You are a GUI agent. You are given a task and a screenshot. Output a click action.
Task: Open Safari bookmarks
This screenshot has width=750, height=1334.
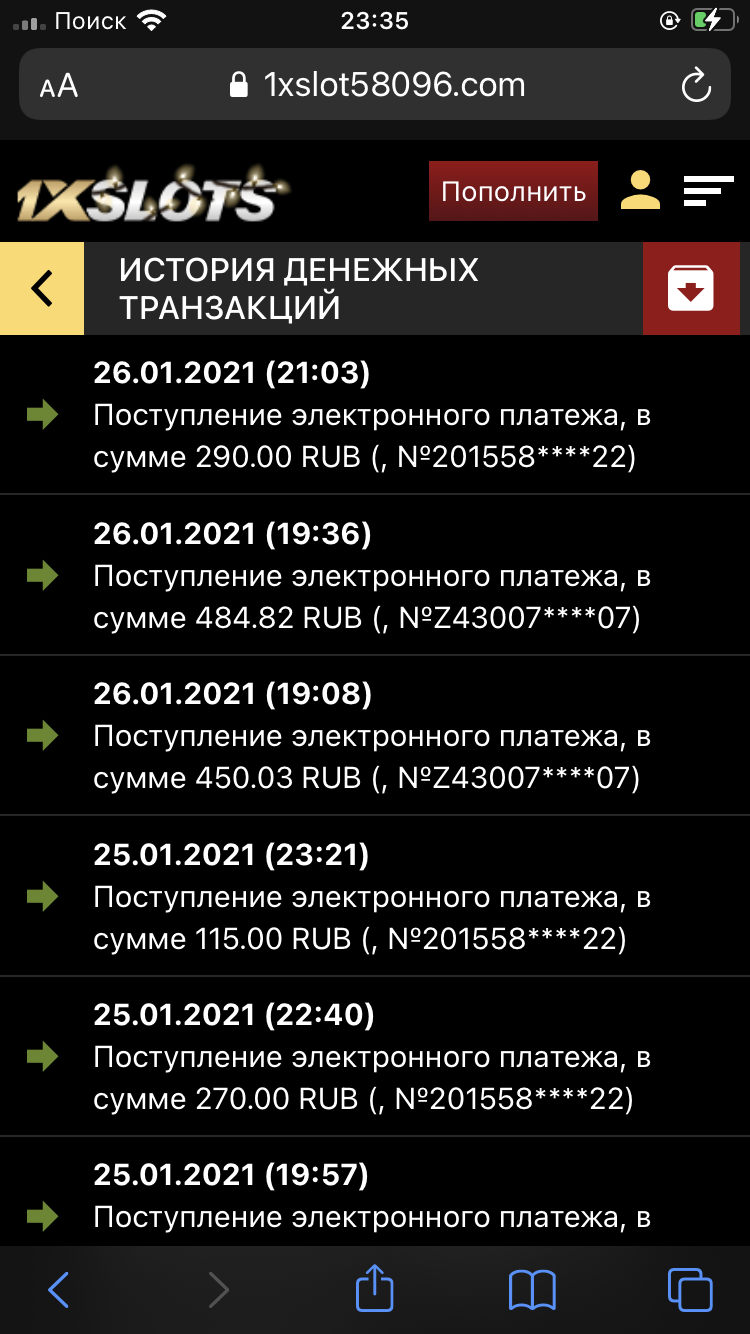coord(532,1290)
